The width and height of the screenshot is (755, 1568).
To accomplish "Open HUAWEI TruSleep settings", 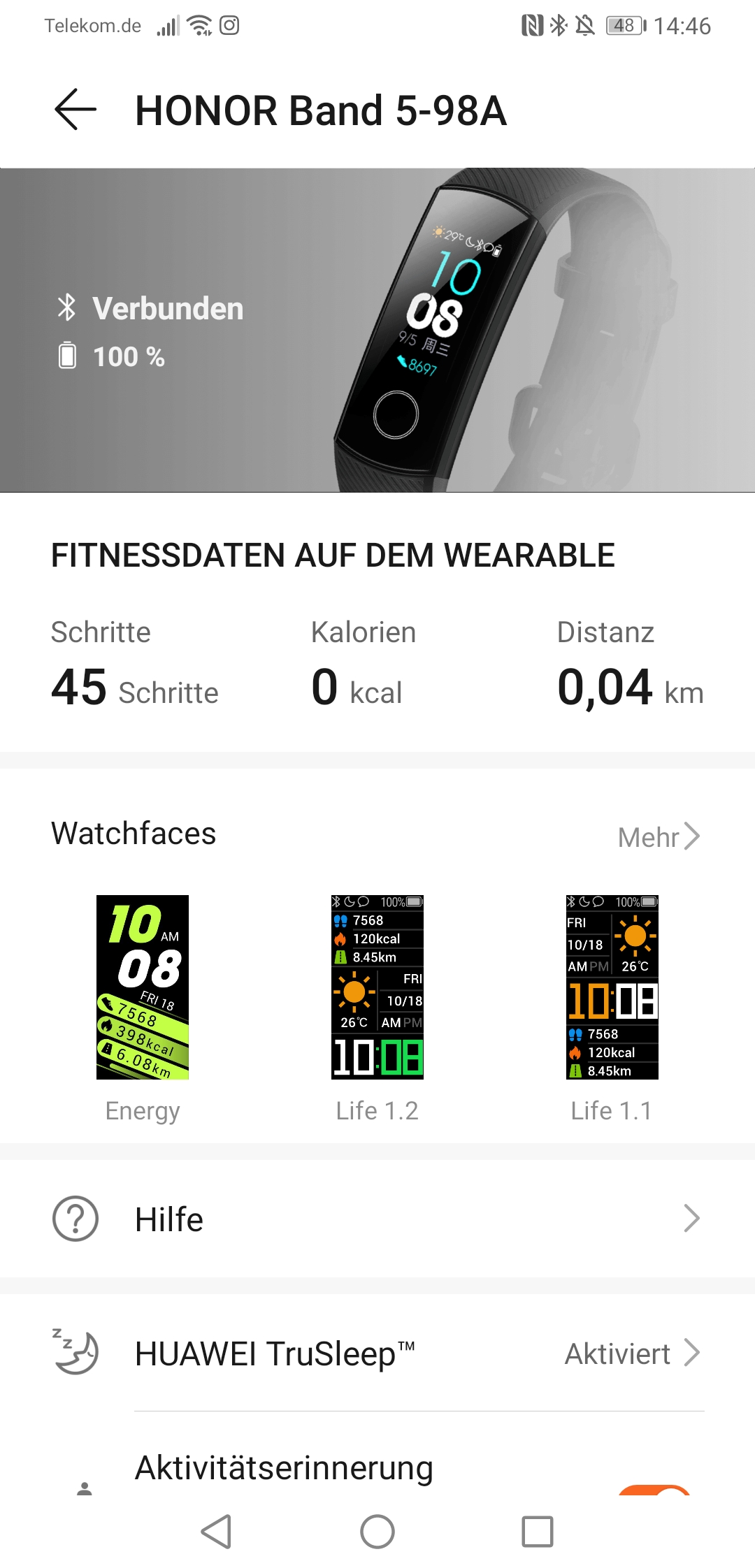I will (x=377, y=1353).
